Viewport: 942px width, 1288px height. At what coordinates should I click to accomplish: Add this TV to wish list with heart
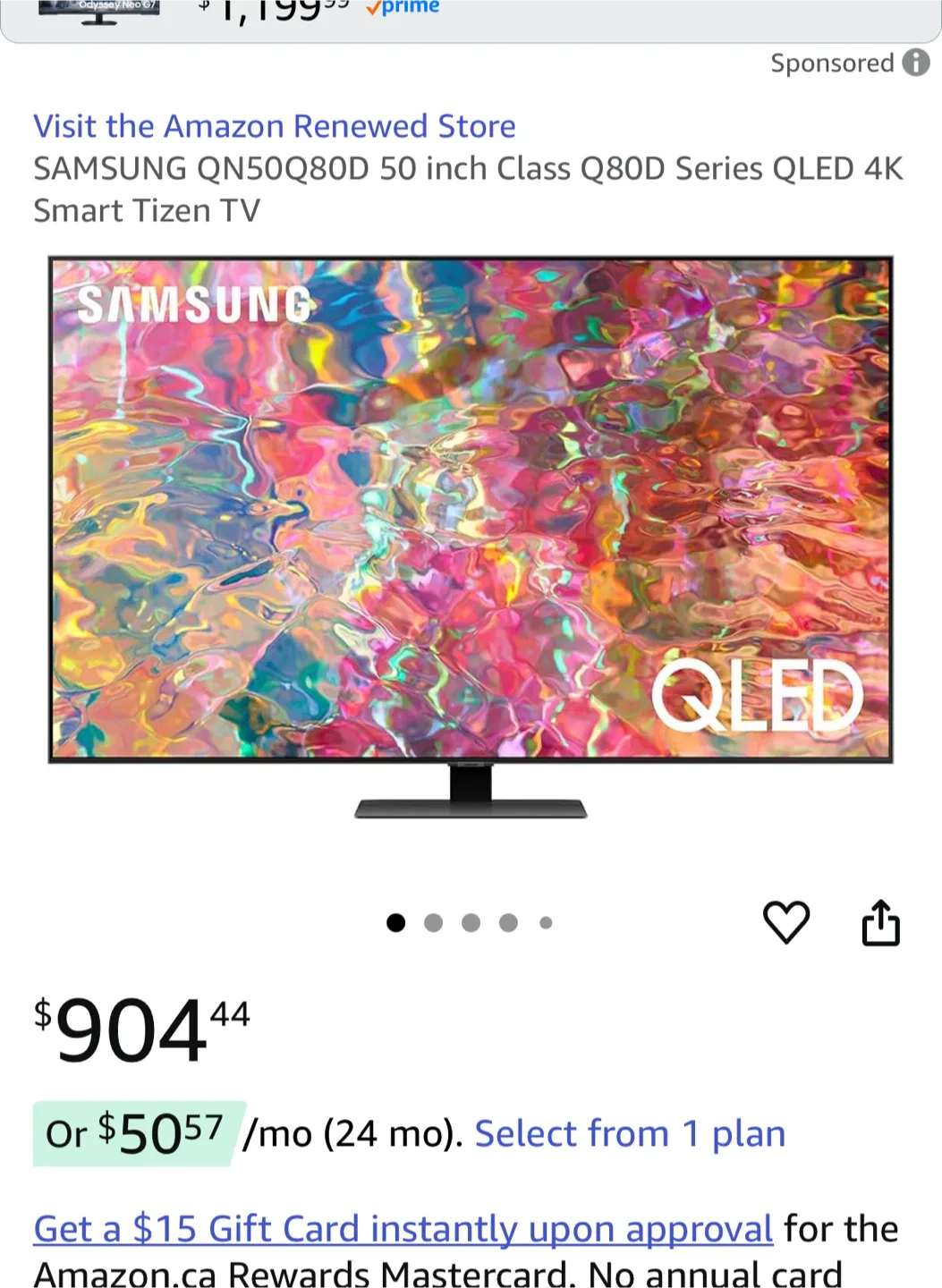[785, 922]
